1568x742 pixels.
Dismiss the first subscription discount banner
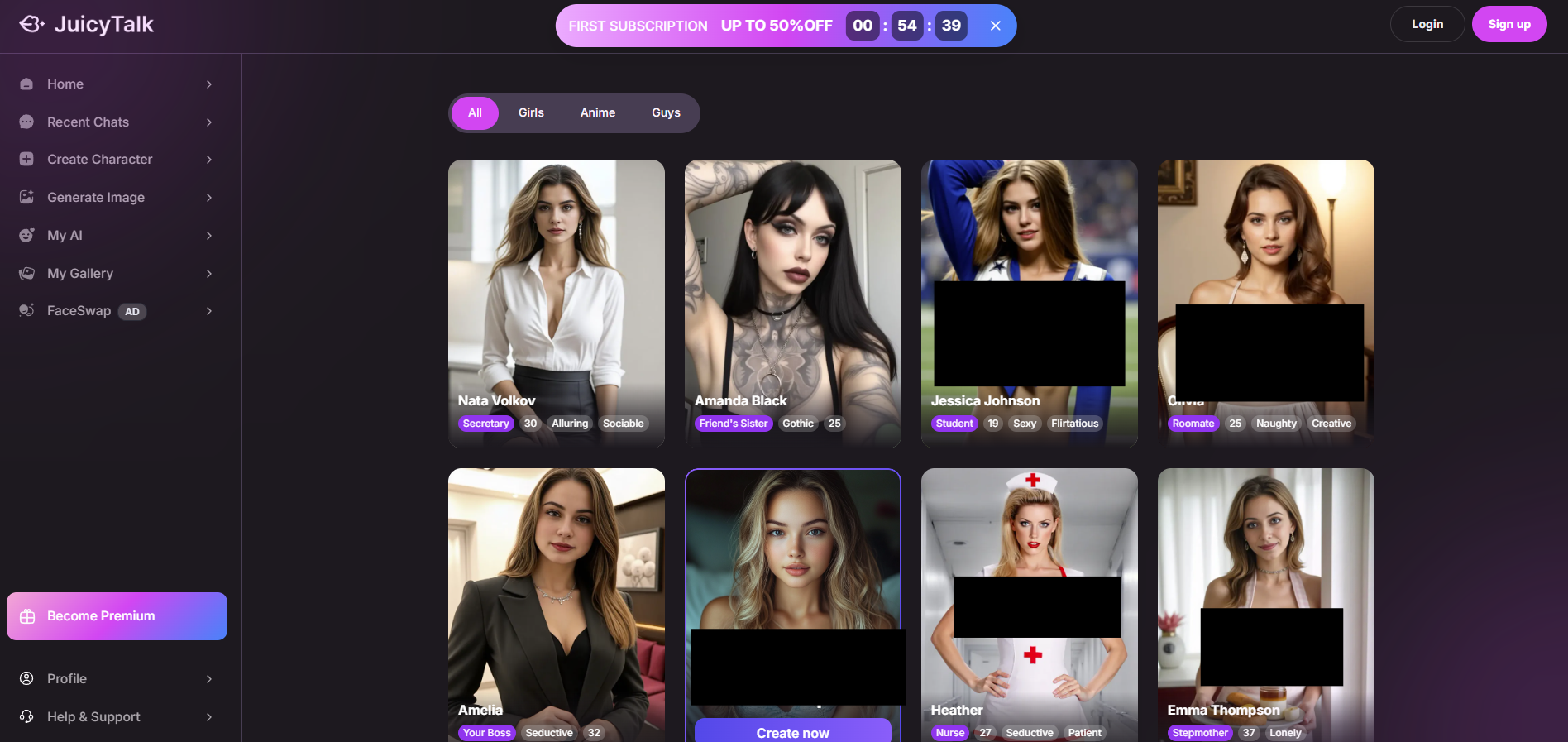coord(995,26)
